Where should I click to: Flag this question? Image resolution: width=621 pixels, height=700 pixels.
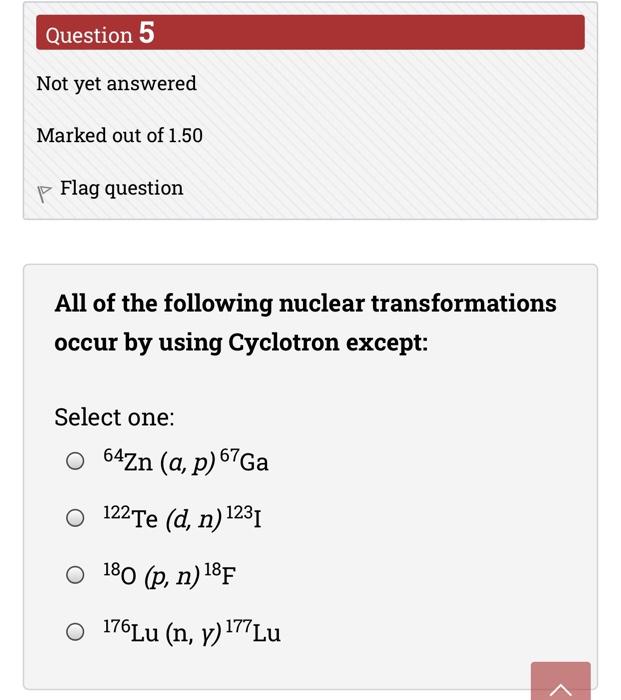point(110,189)
